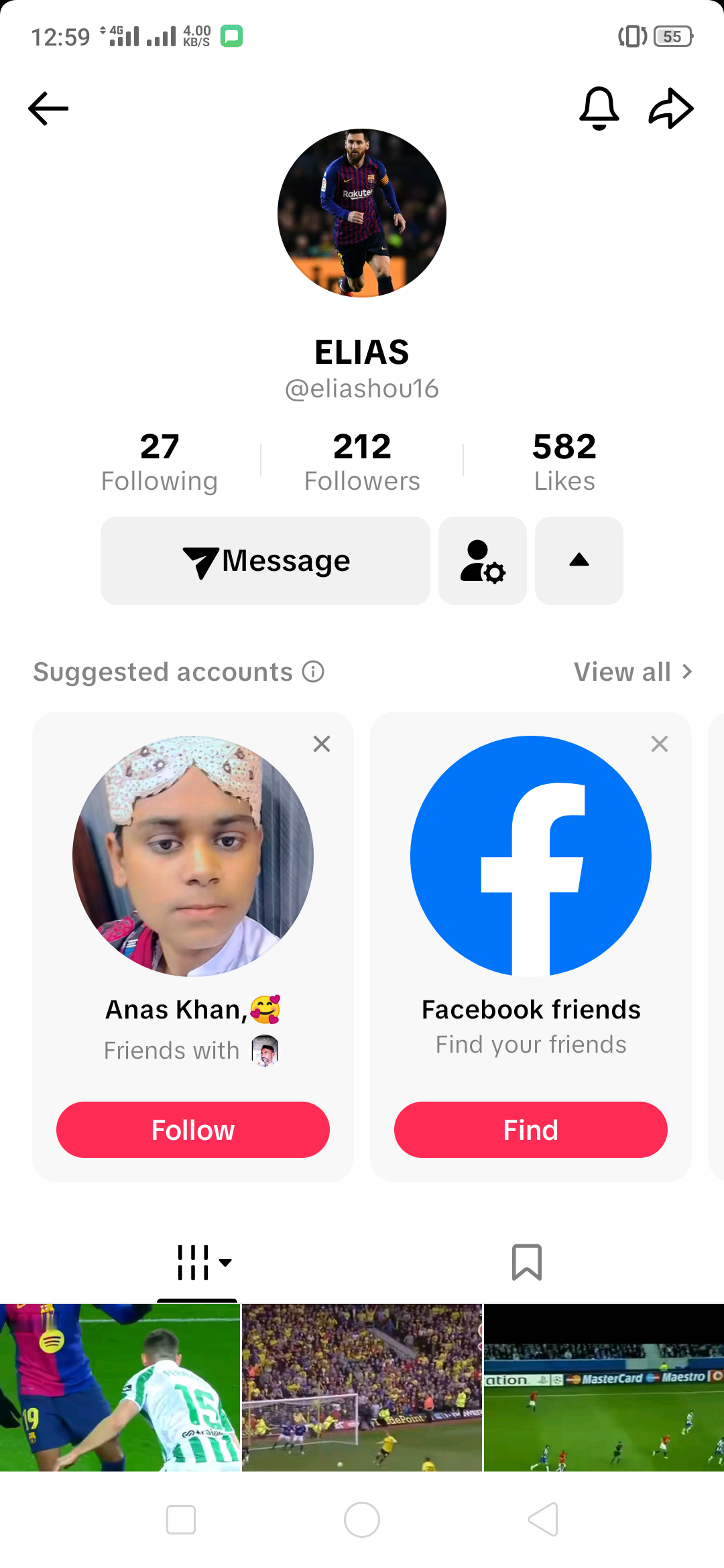Open the video with MasterCard banner
This screenshot has width=724, height=1568.
(x=603, y=1387)
